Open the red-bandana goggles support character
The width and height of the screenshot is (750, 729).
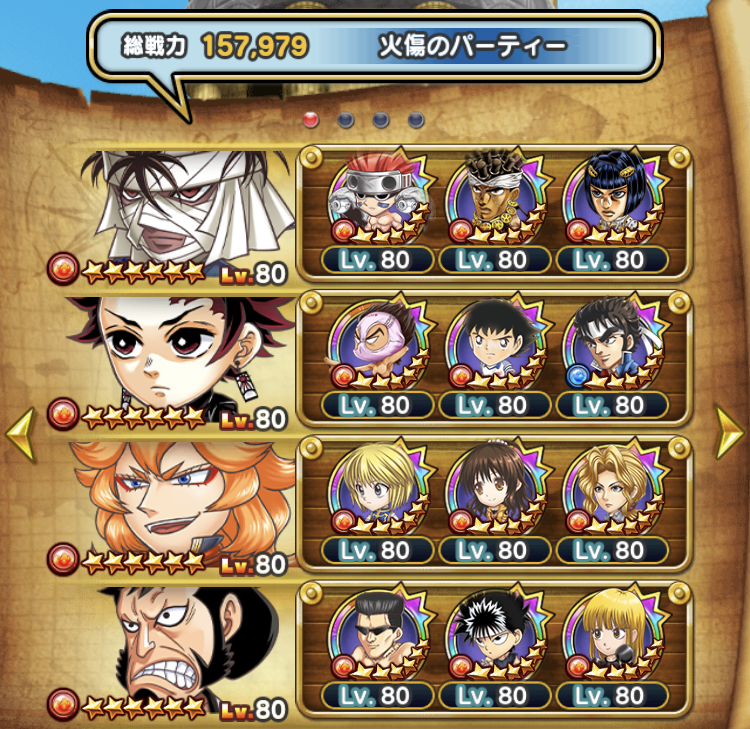(380, 197)
